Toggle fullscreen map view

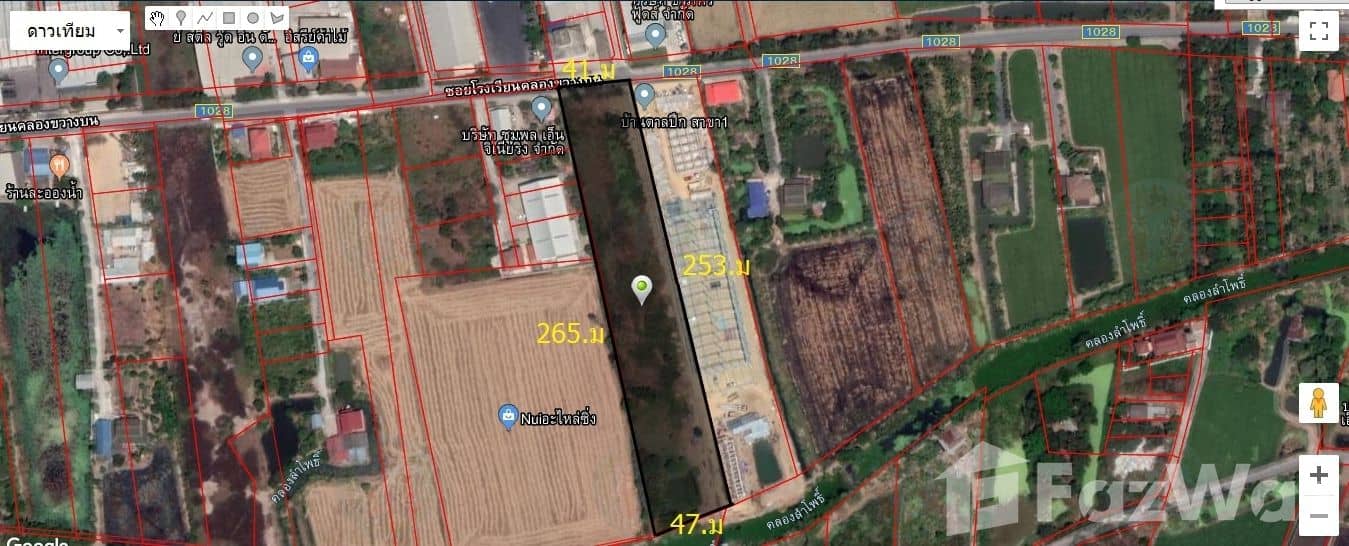1318,30
